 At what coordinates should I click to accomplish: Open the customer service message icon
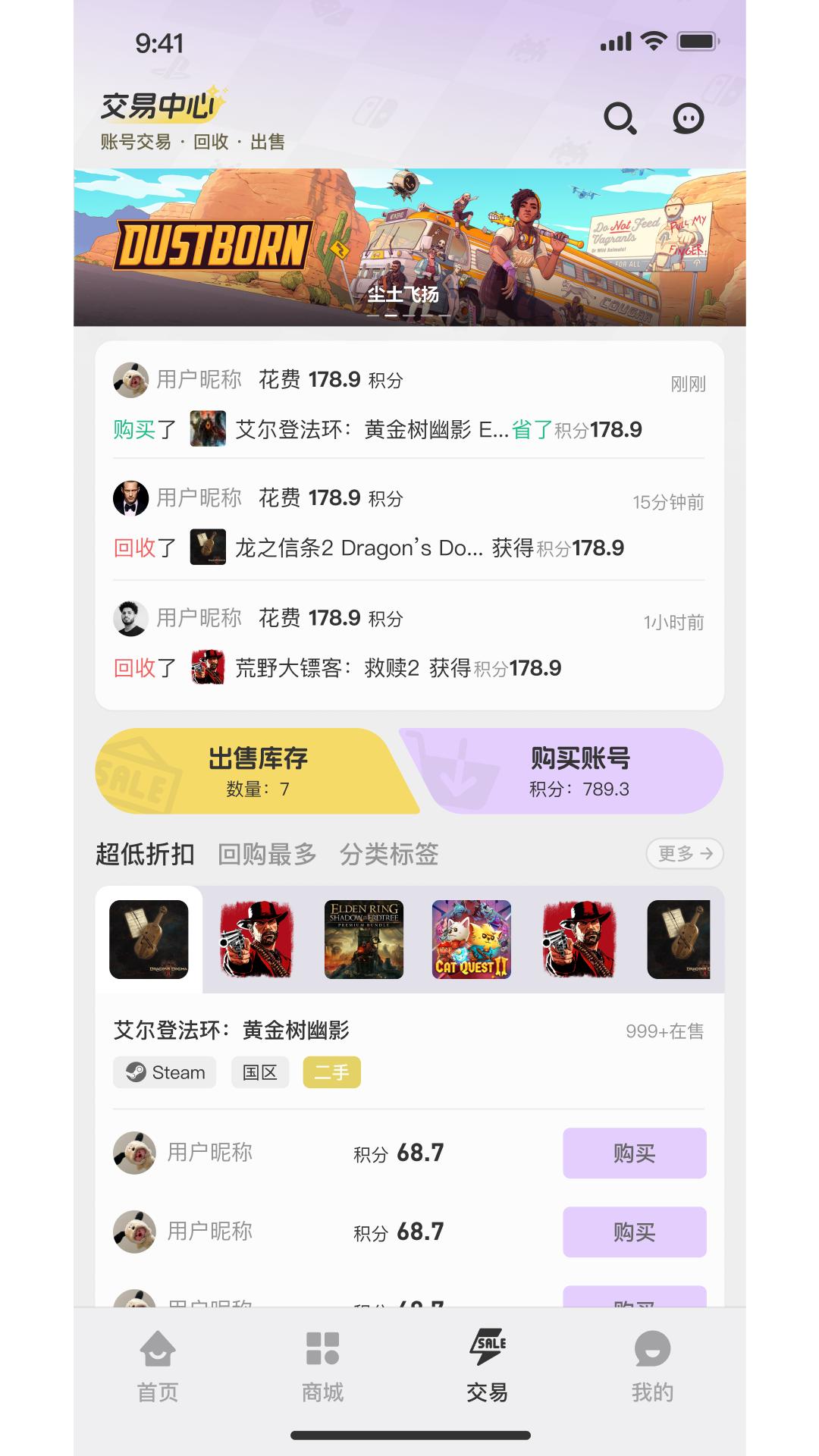pyautogui.click(x=687, y=118)
